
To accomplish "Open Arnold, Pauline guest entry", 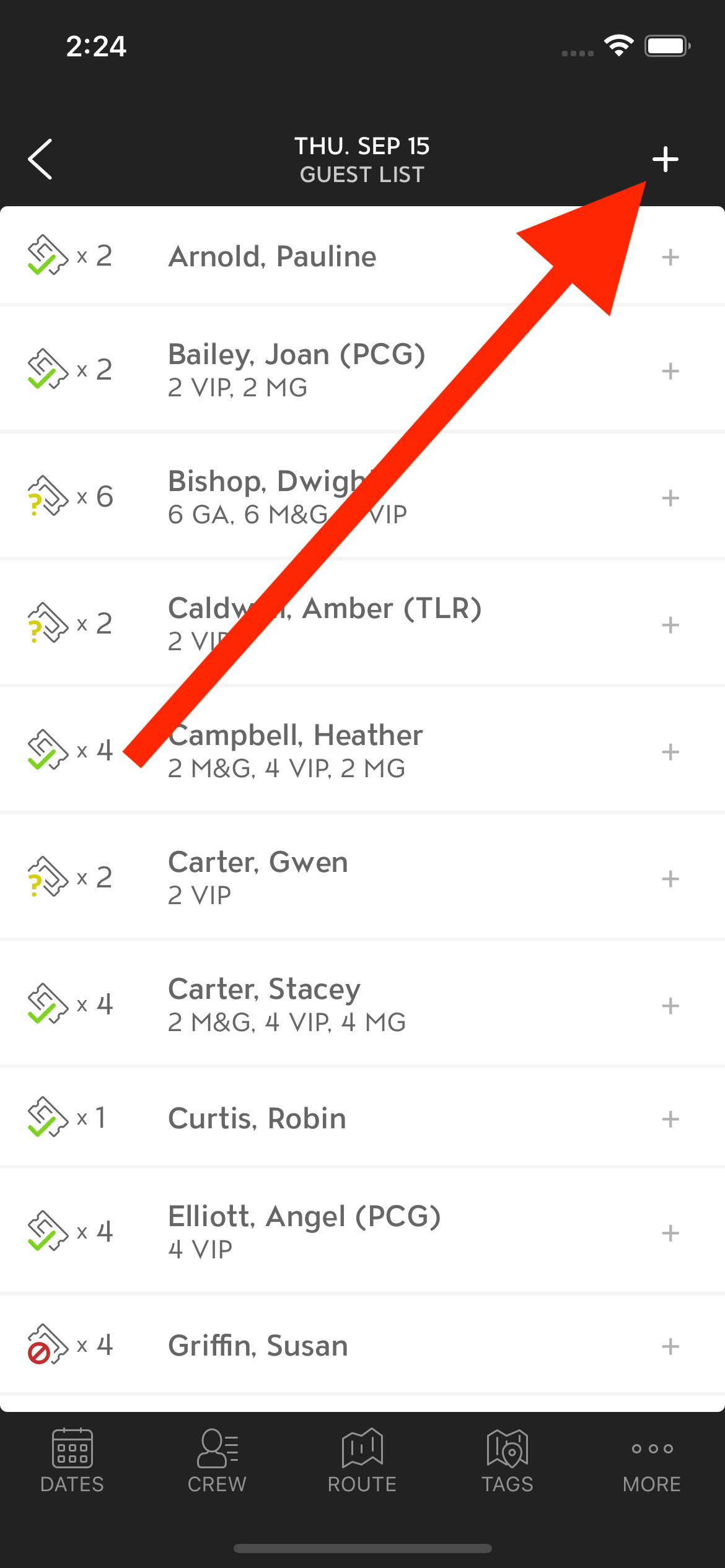I will tap(362, 256).
